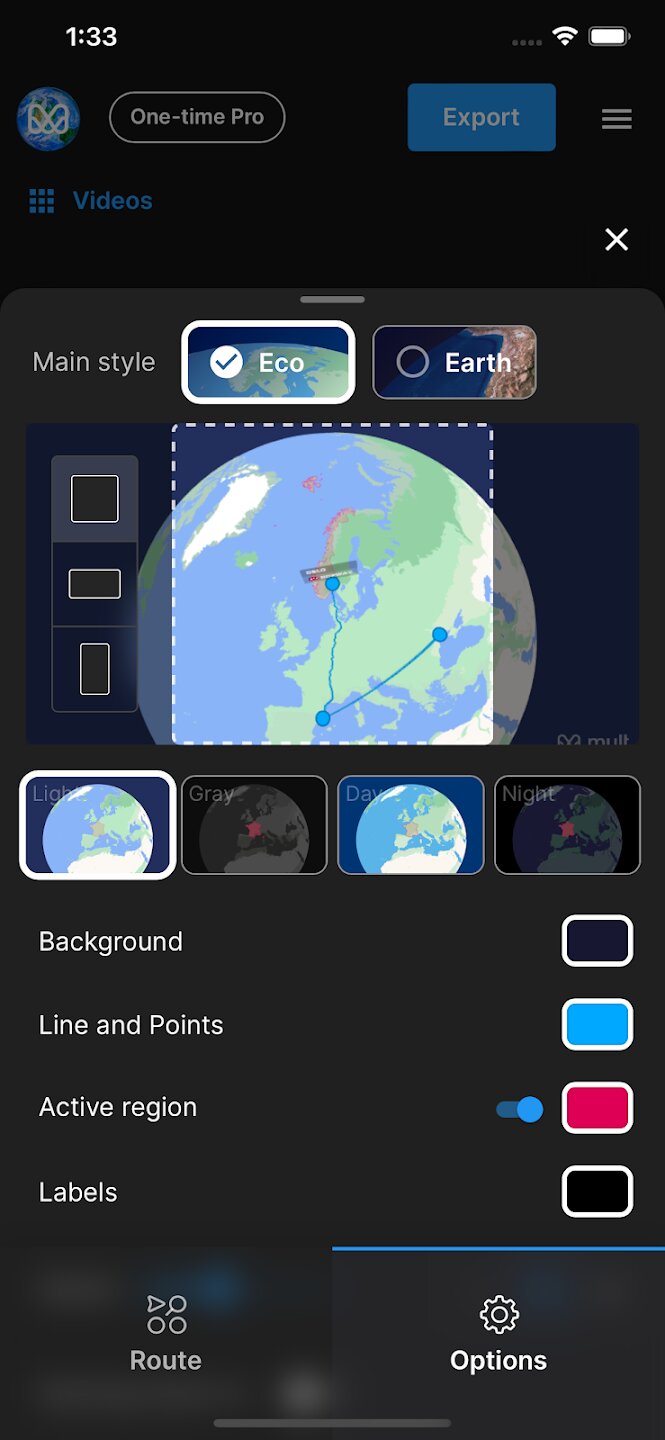The width and height of the screenshot is (665, 1440).
Task: Change the Active region color swatch
Action: point(597,1108)
